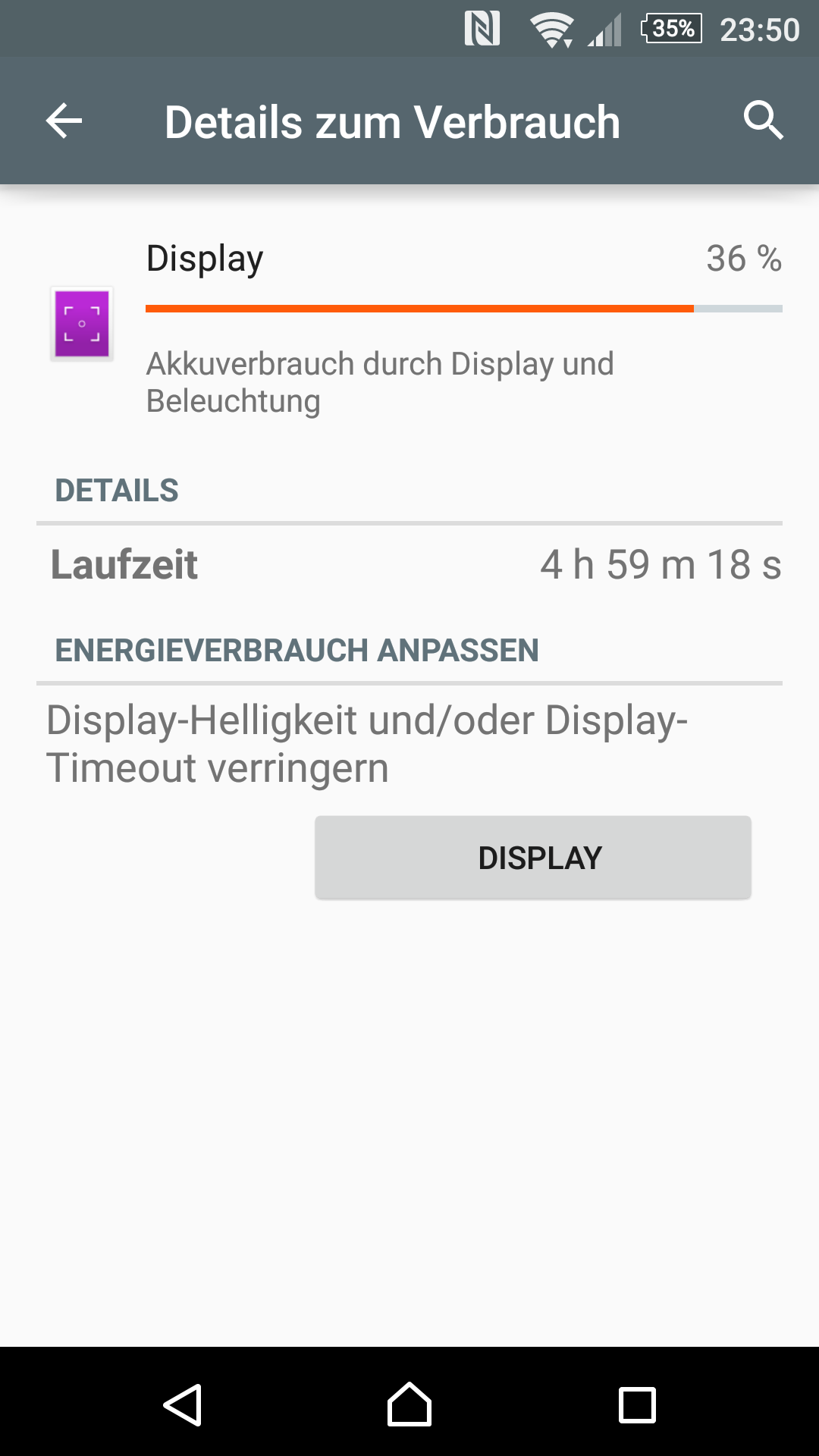Tap the DISPLAY settings button
The image size is (819, 1456).
533,858
